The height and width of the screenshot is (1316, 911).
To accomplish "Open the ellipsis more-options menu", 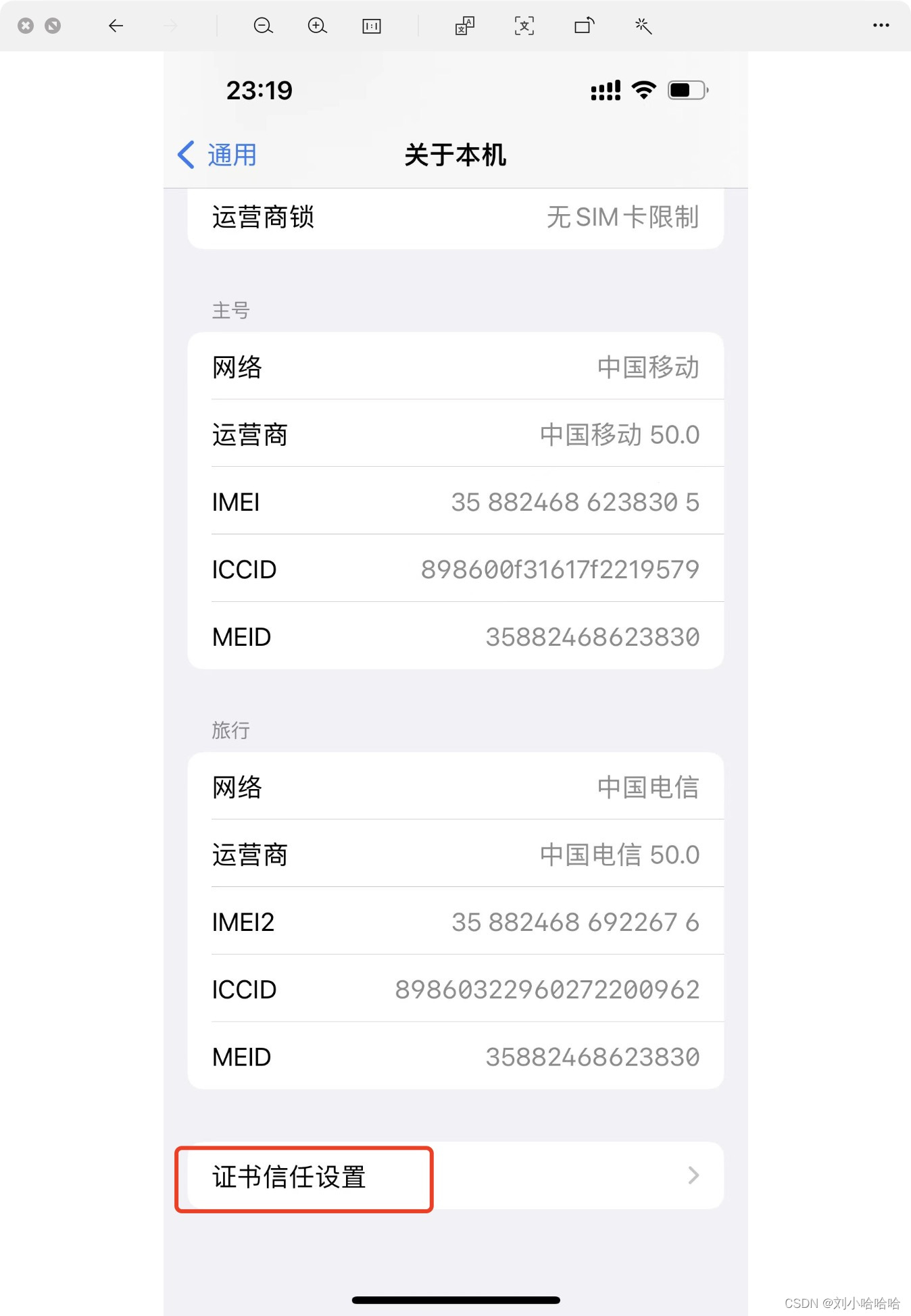I will [881, 26].
